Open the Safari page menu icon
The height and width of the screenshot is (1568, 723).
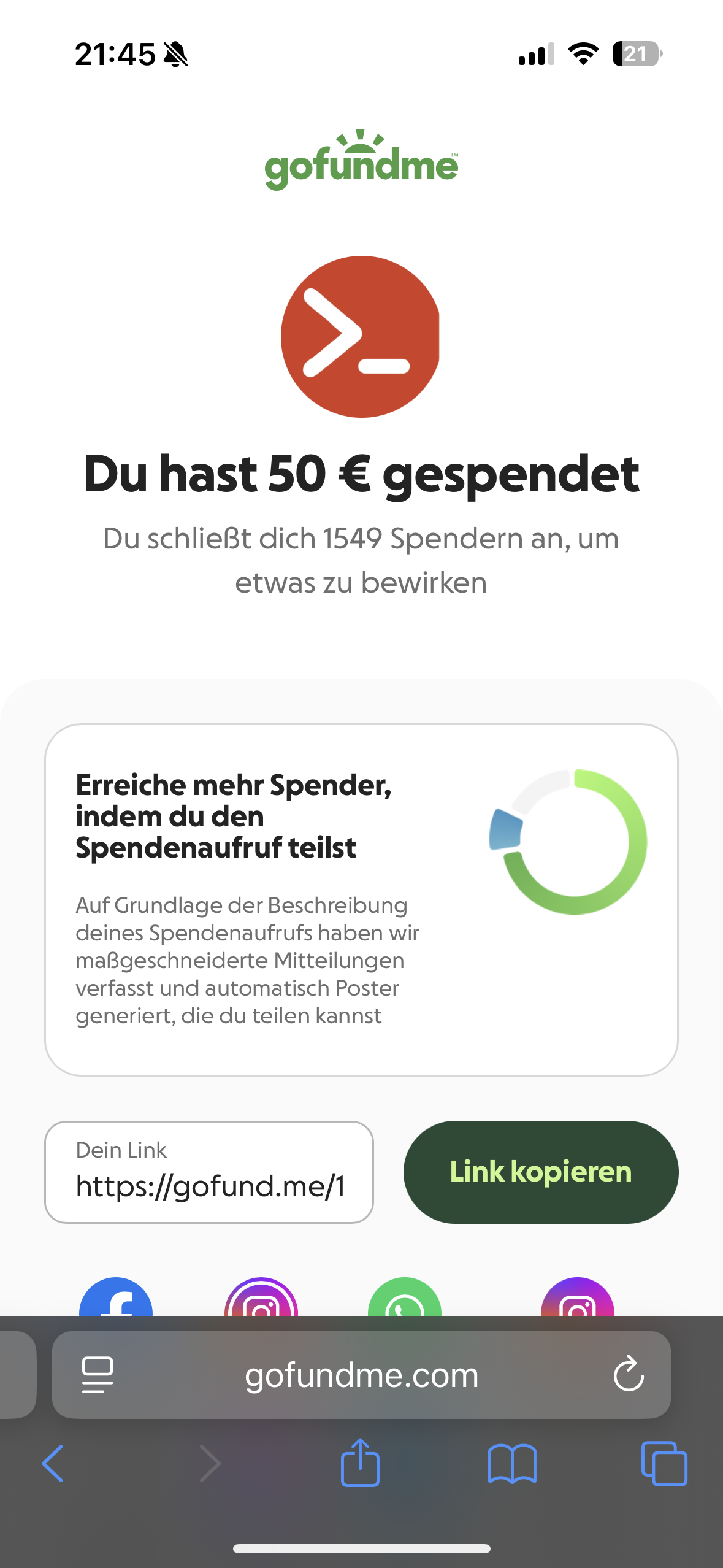(98, 1375)
